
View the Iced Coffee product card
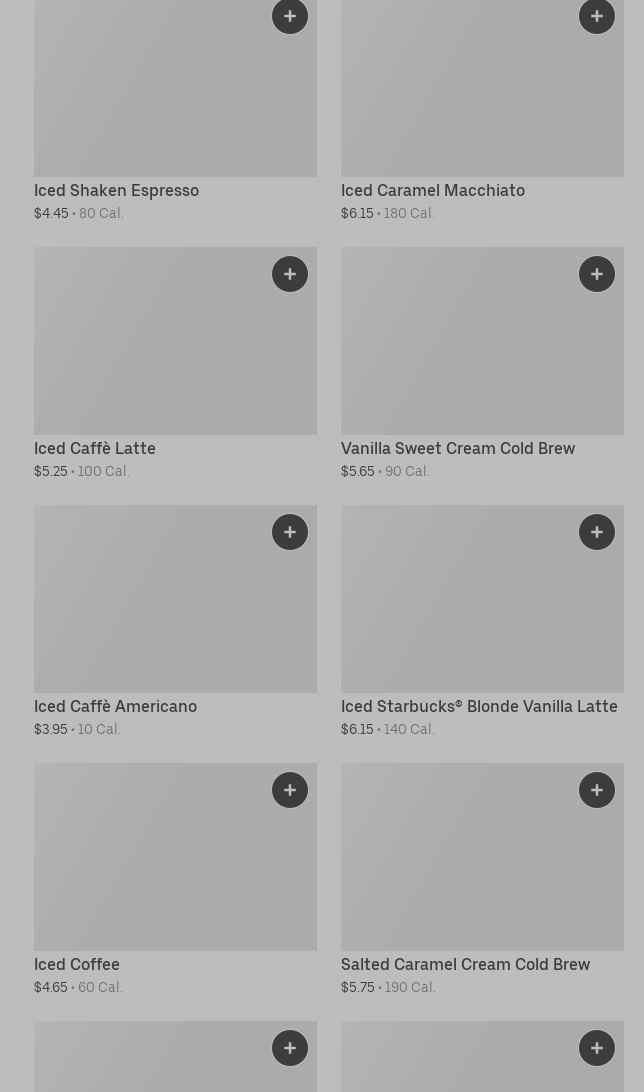click(x=175, y=880)
